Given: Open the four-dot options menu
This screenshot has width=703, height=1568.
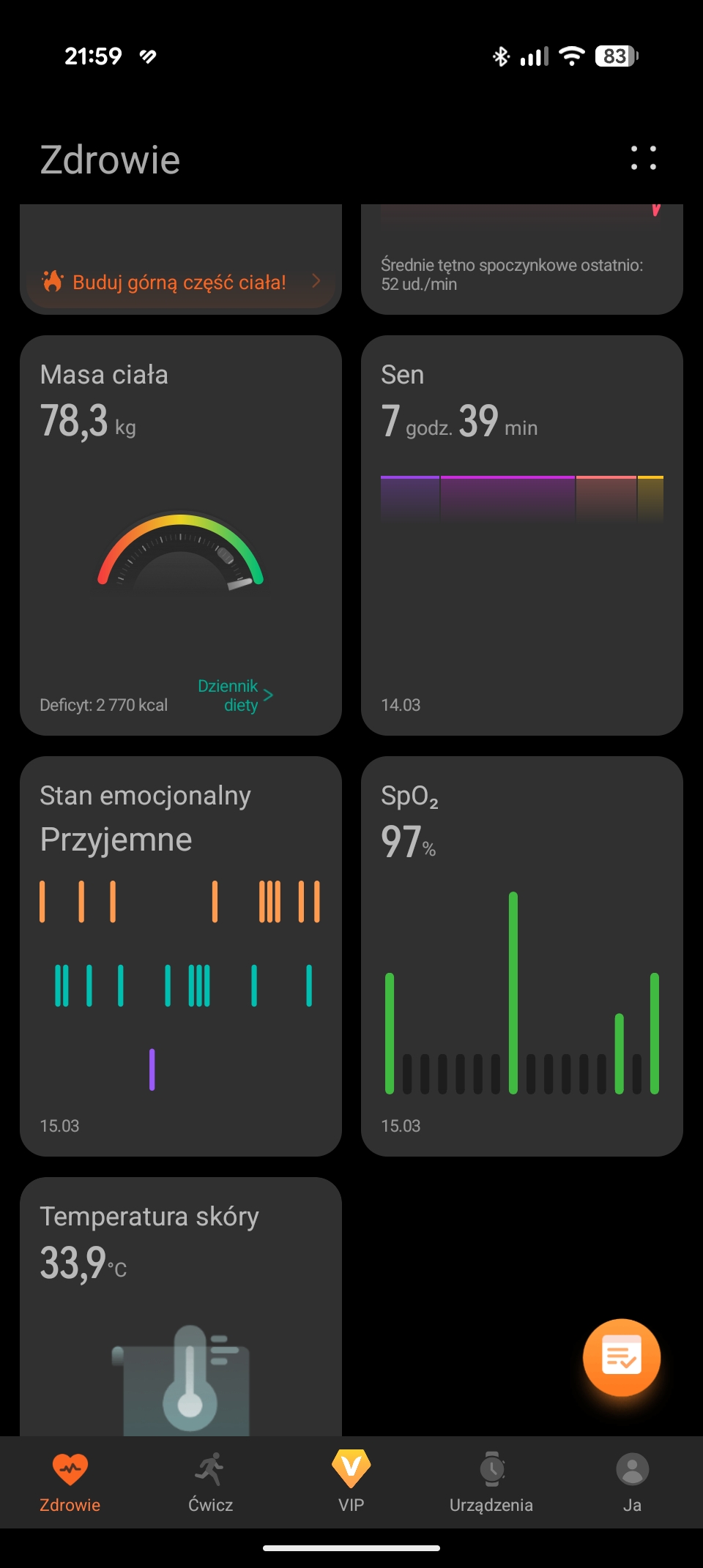Looking at the screenshot, I should [x=644, y=158].
